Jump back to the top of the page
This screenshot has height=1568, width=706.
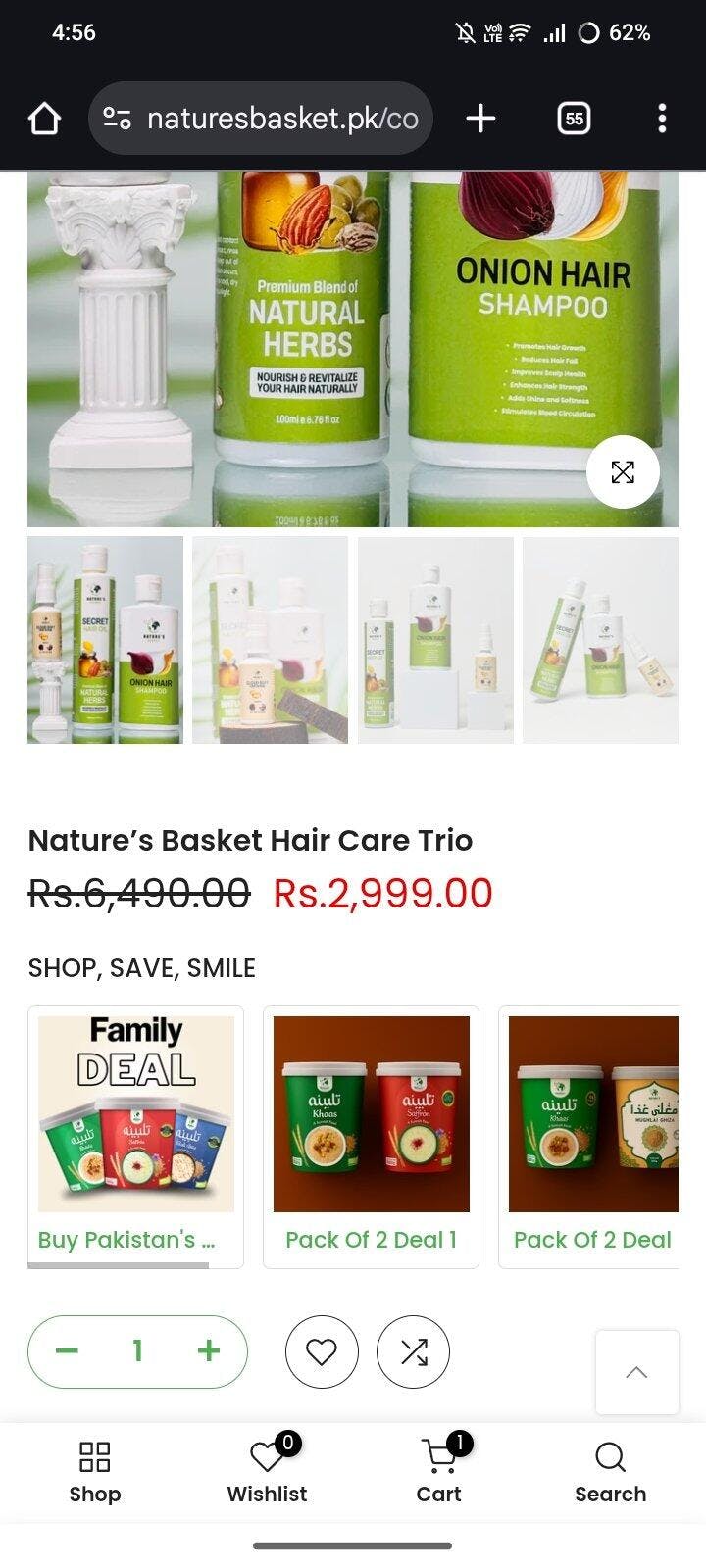click(636, 1372)
